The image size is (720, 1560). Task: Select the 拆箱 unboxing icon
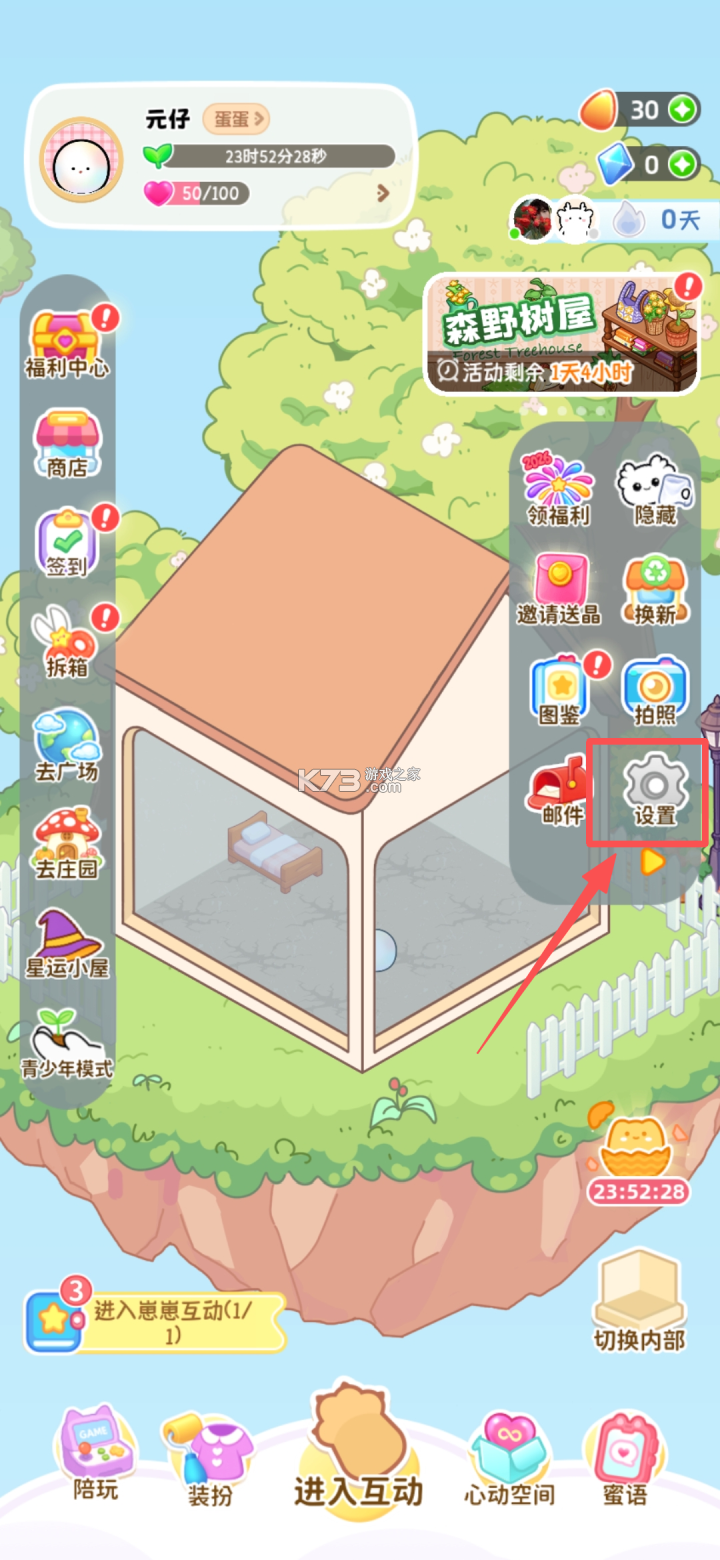pyautogui.click(x=67, y=640)
